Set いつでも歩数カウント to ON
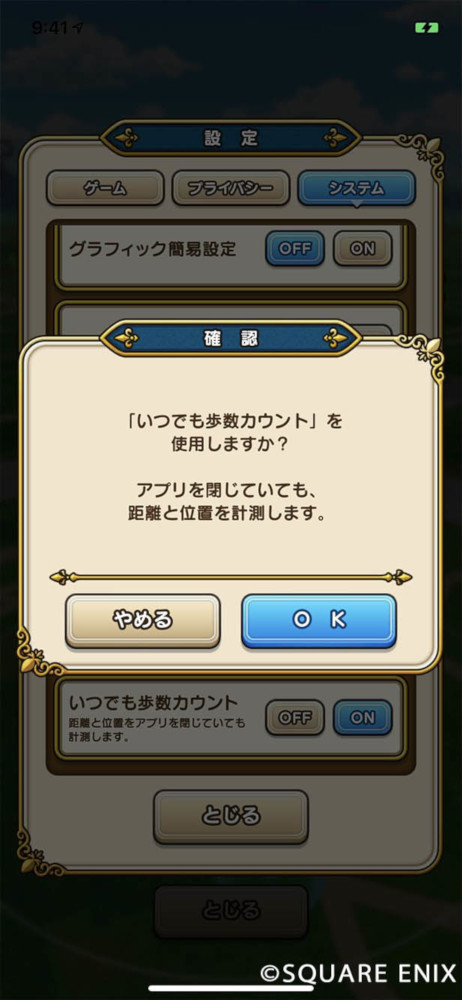This screenshot has height=1000, width=462. click(362, 717)
